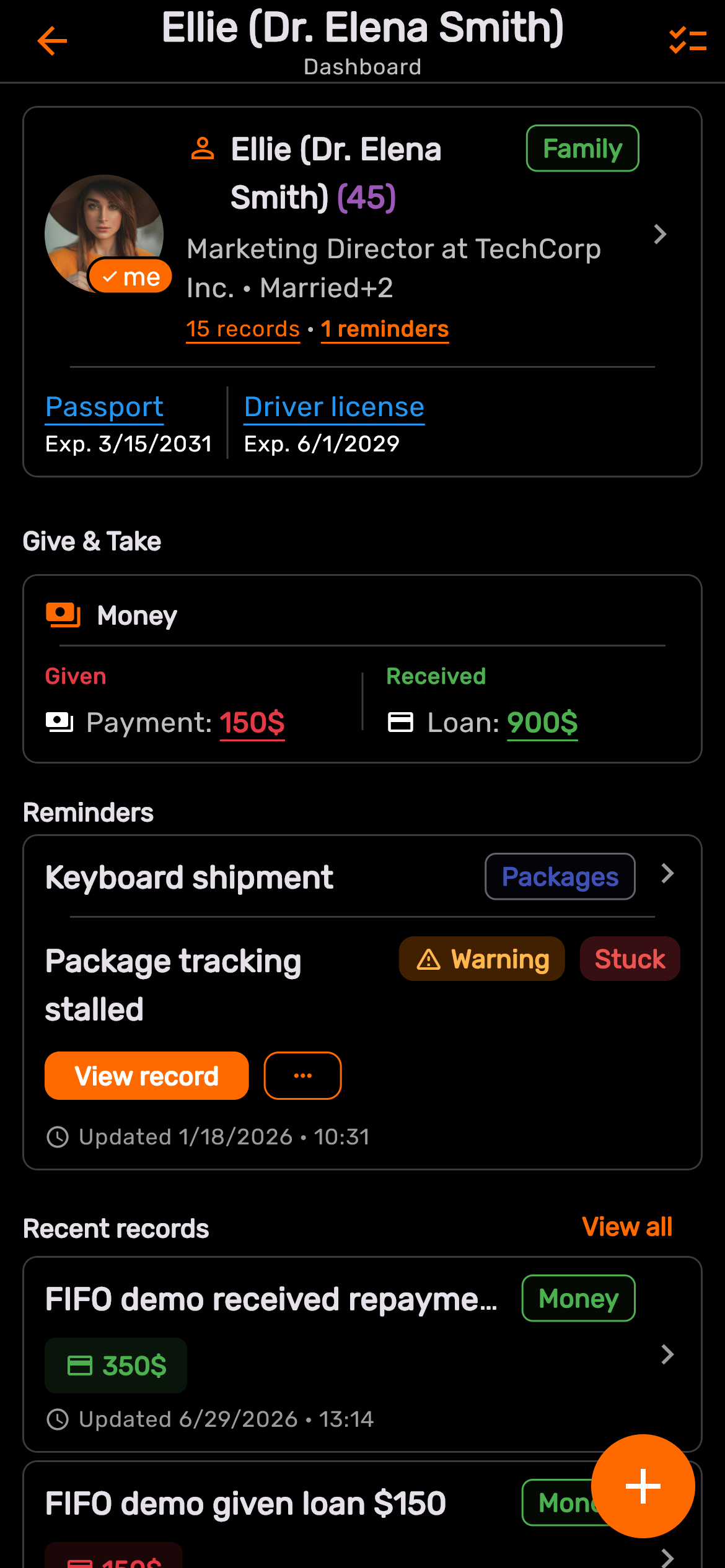Open the checklist icon in the header
This screenshot has width=725, height=1568.
click(x=687, y=41)
